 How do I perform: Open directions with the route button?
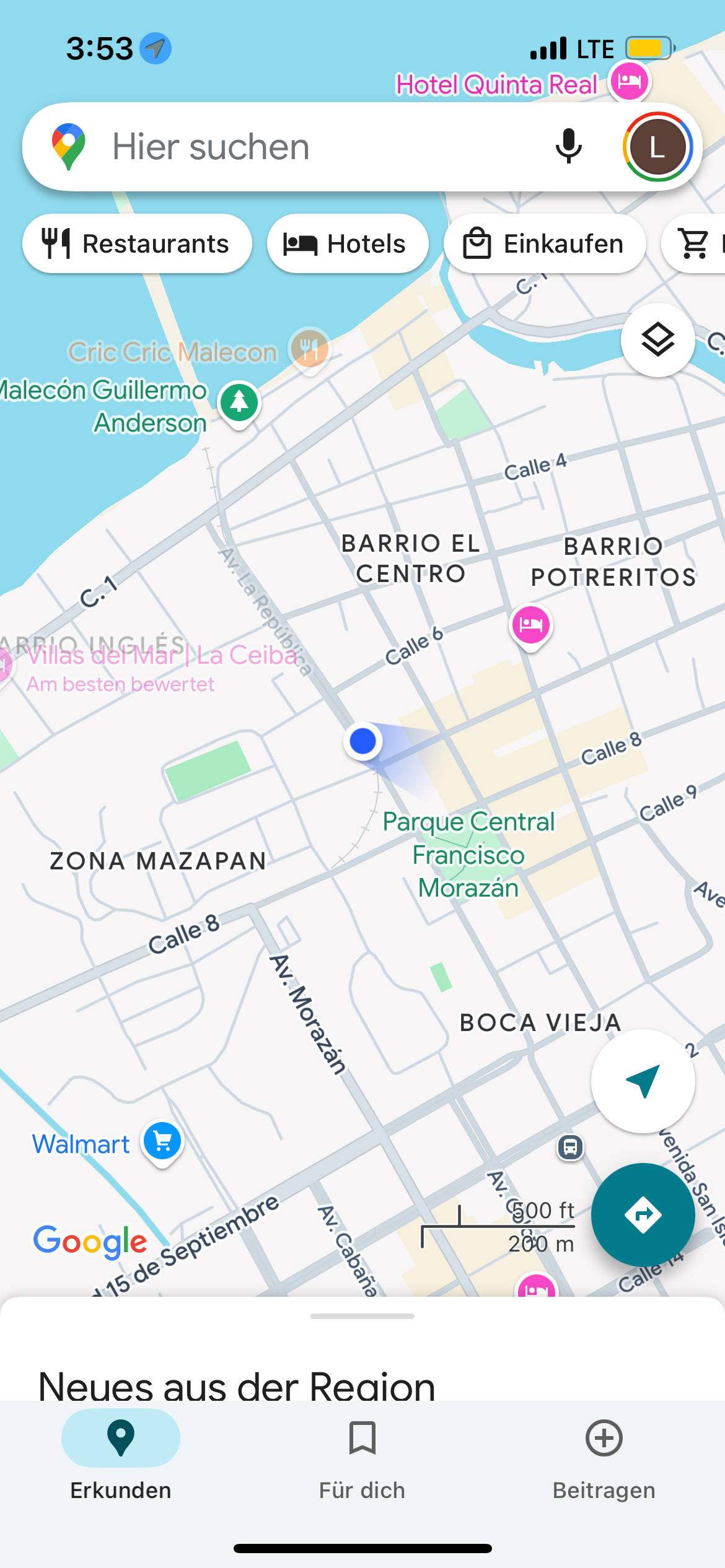tap(643, 1214)
